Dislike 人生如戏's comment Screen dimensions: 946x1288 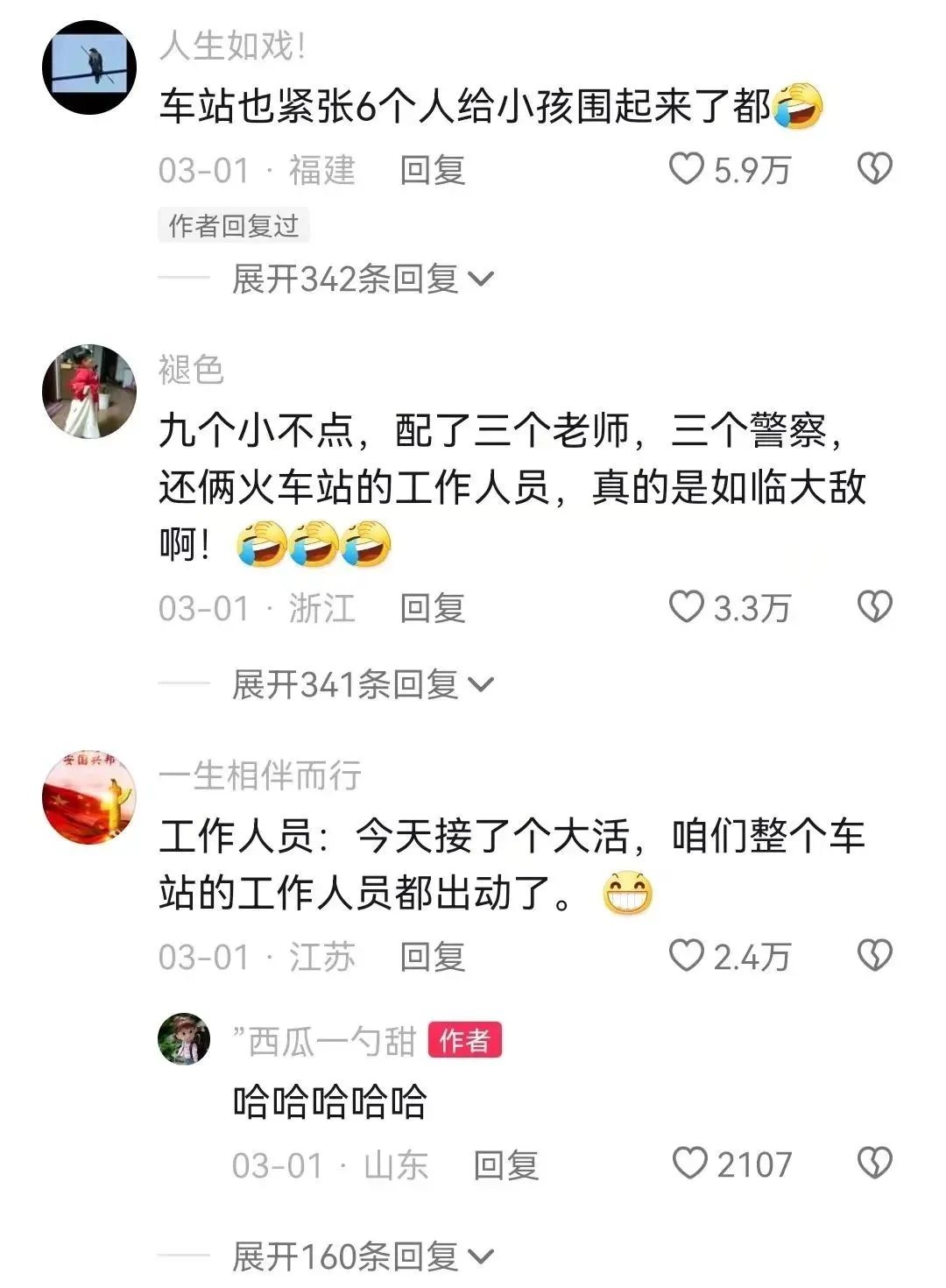872,169
